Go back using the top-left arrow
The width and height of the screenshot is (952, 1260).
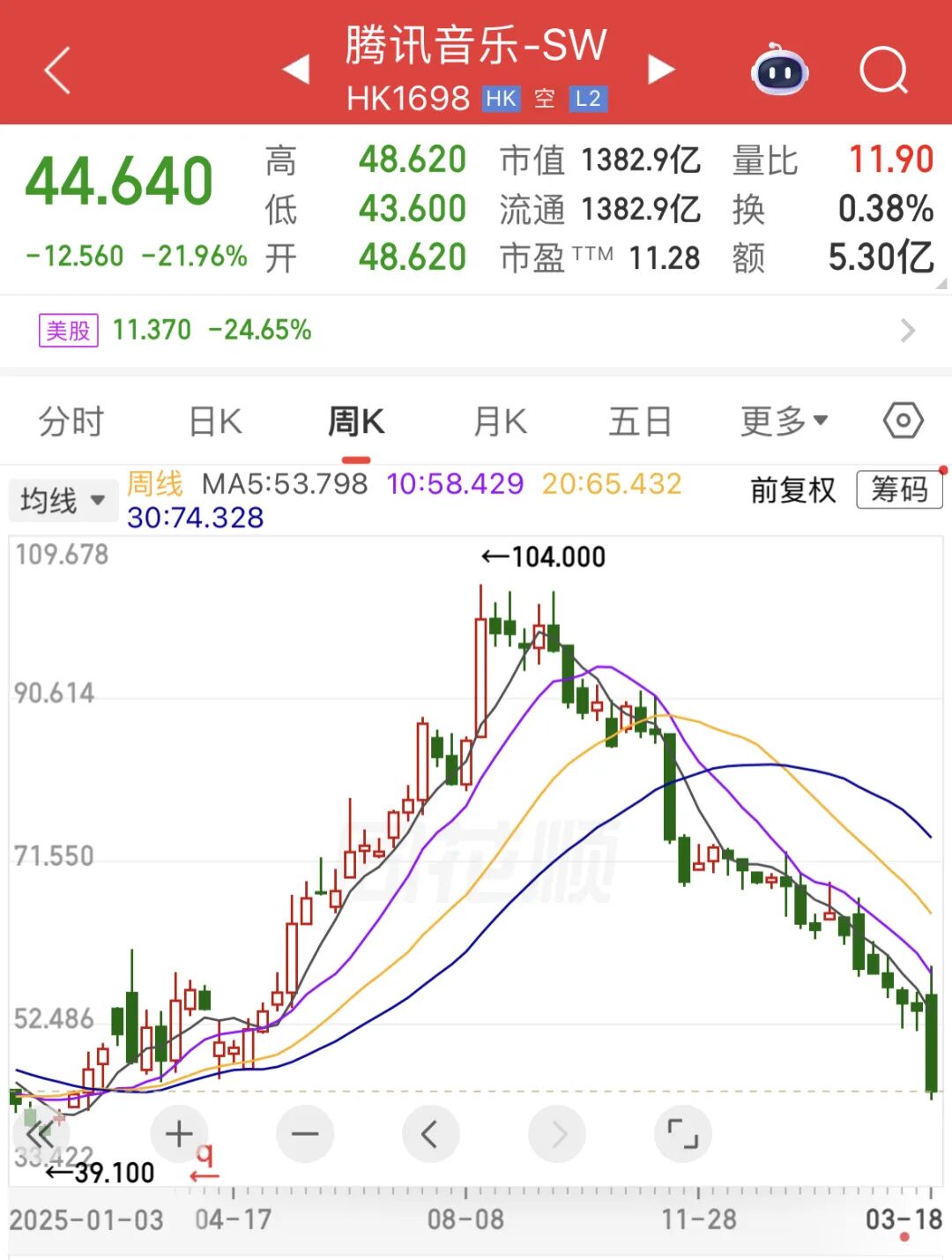pos(57,71)
